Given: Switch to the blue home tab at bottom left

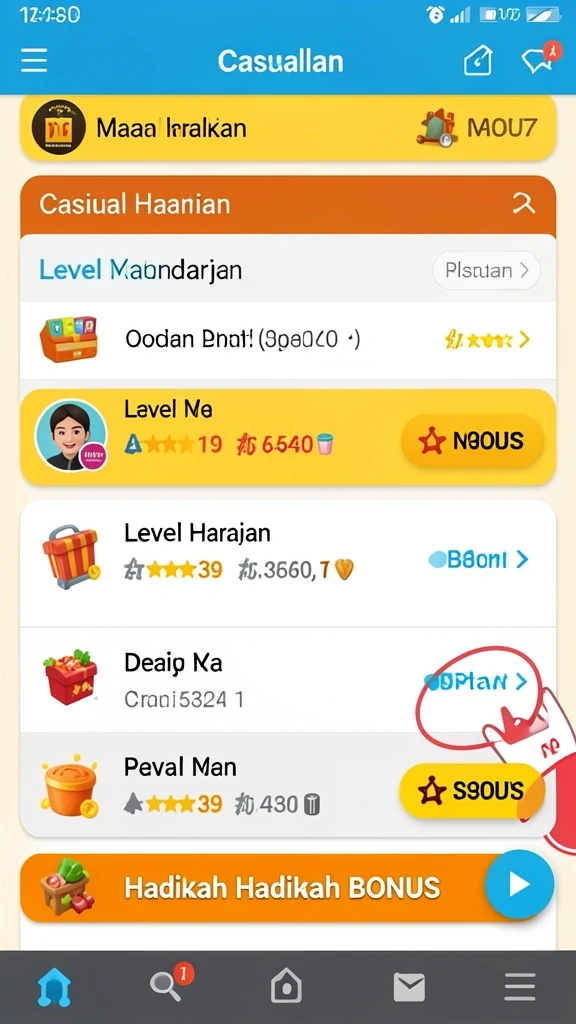Looking at the screenshot, I should [x=54, y=986].
